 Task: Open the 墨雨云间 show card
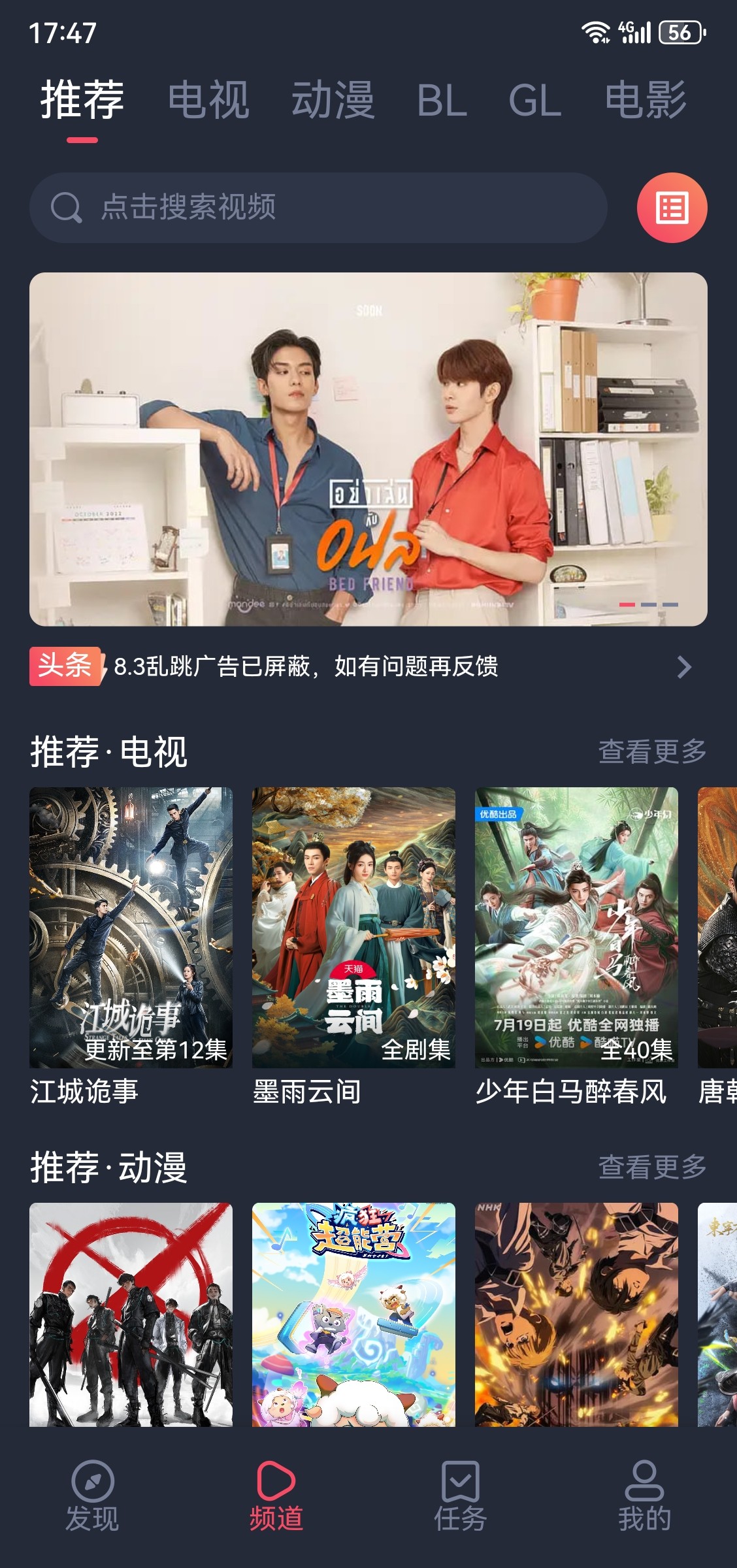point(353,928)
